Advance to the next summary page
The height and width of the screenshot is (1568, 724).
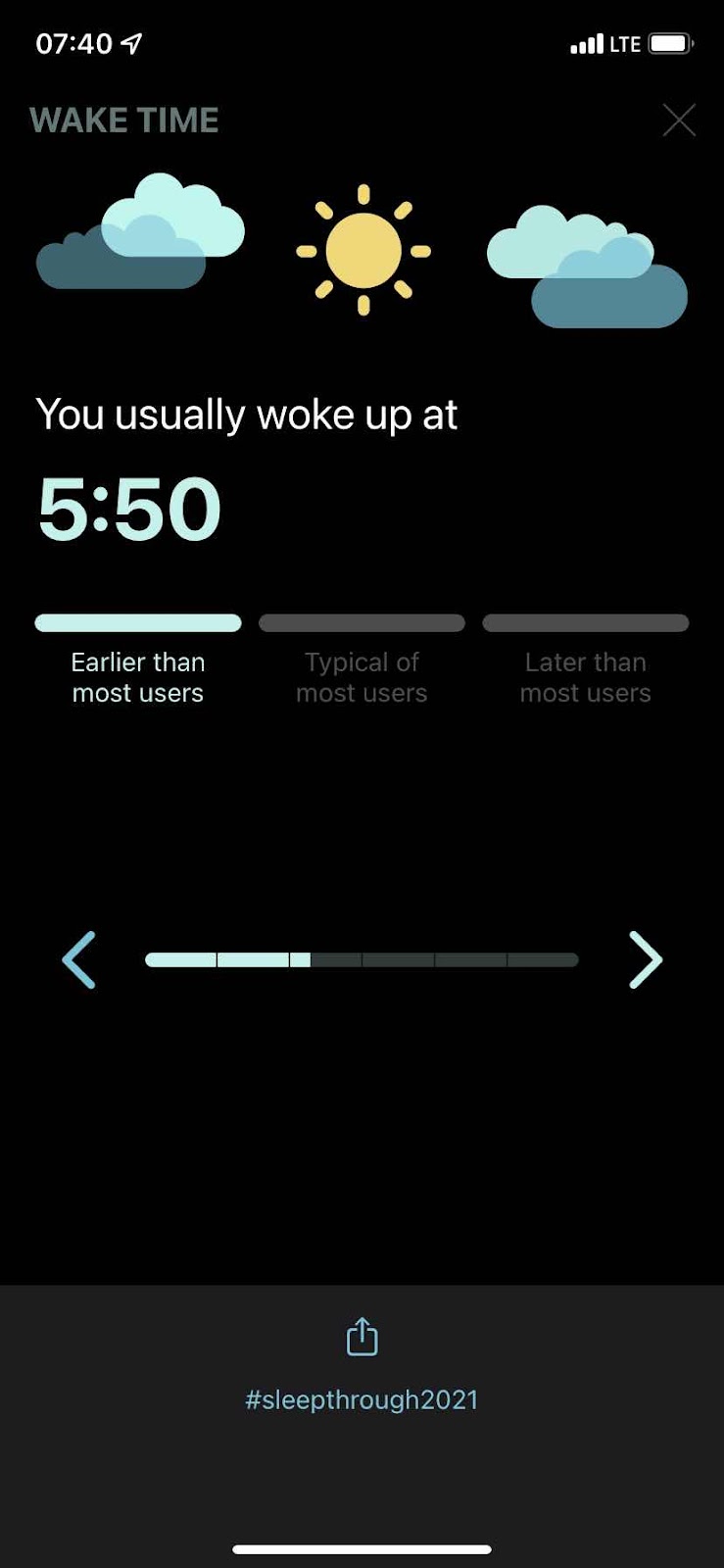point(646,959)
